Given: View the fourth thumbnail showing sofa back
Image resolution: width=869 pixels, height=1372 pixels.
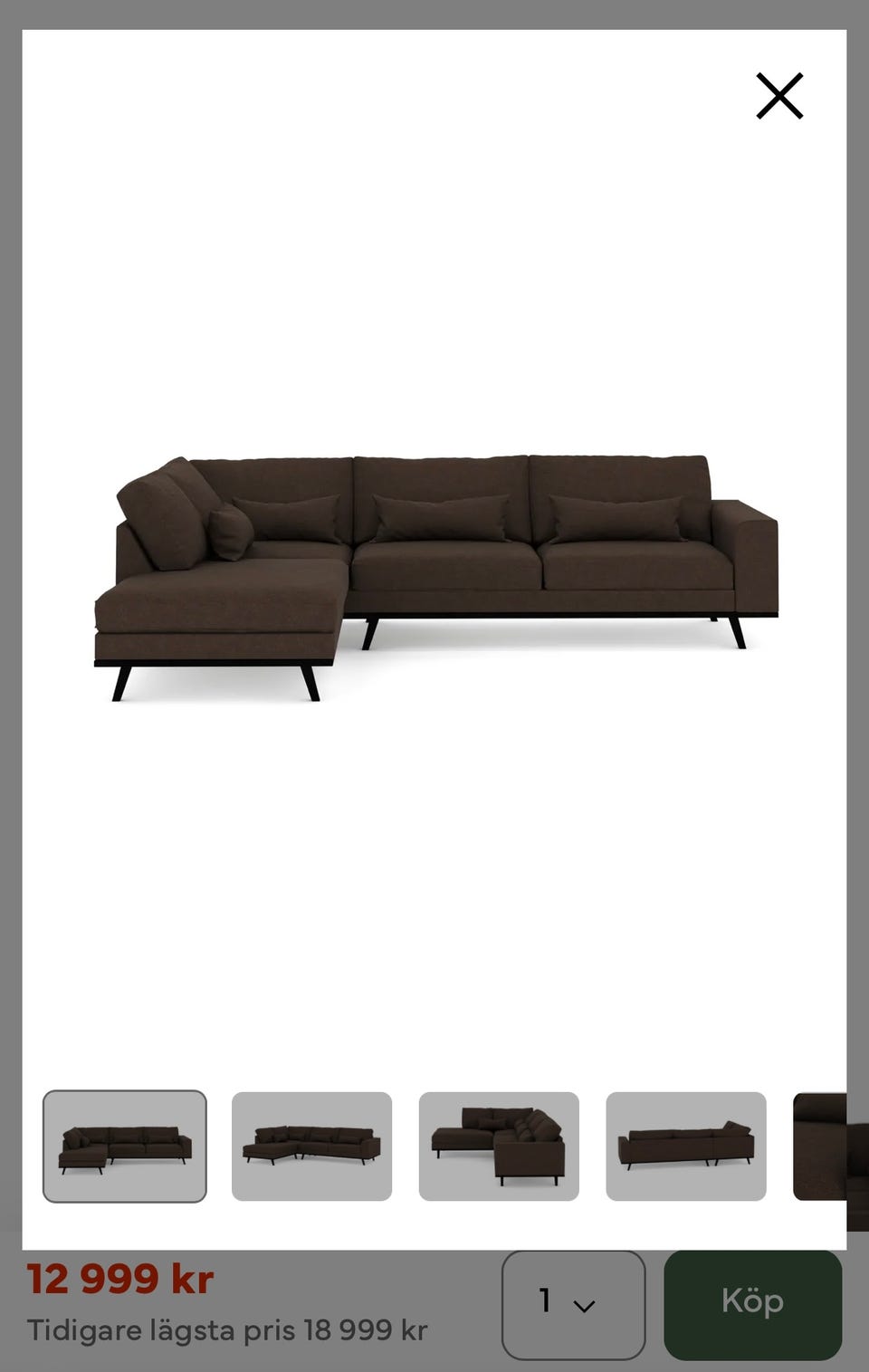Looking at the screenshot, I should (x=685, y=1146).
